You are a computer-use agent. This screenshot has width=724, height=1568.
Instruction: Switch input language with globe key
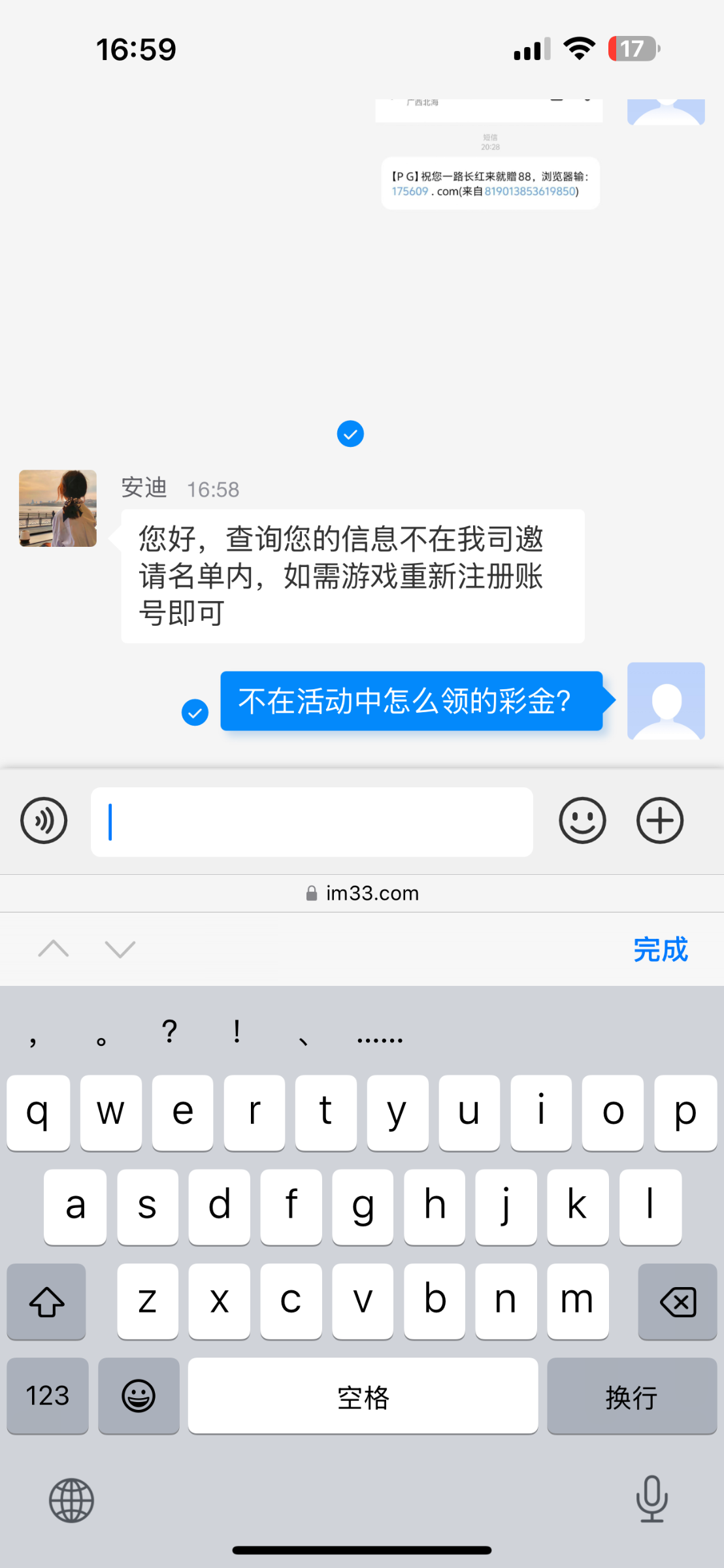(x=71, y=1500)
